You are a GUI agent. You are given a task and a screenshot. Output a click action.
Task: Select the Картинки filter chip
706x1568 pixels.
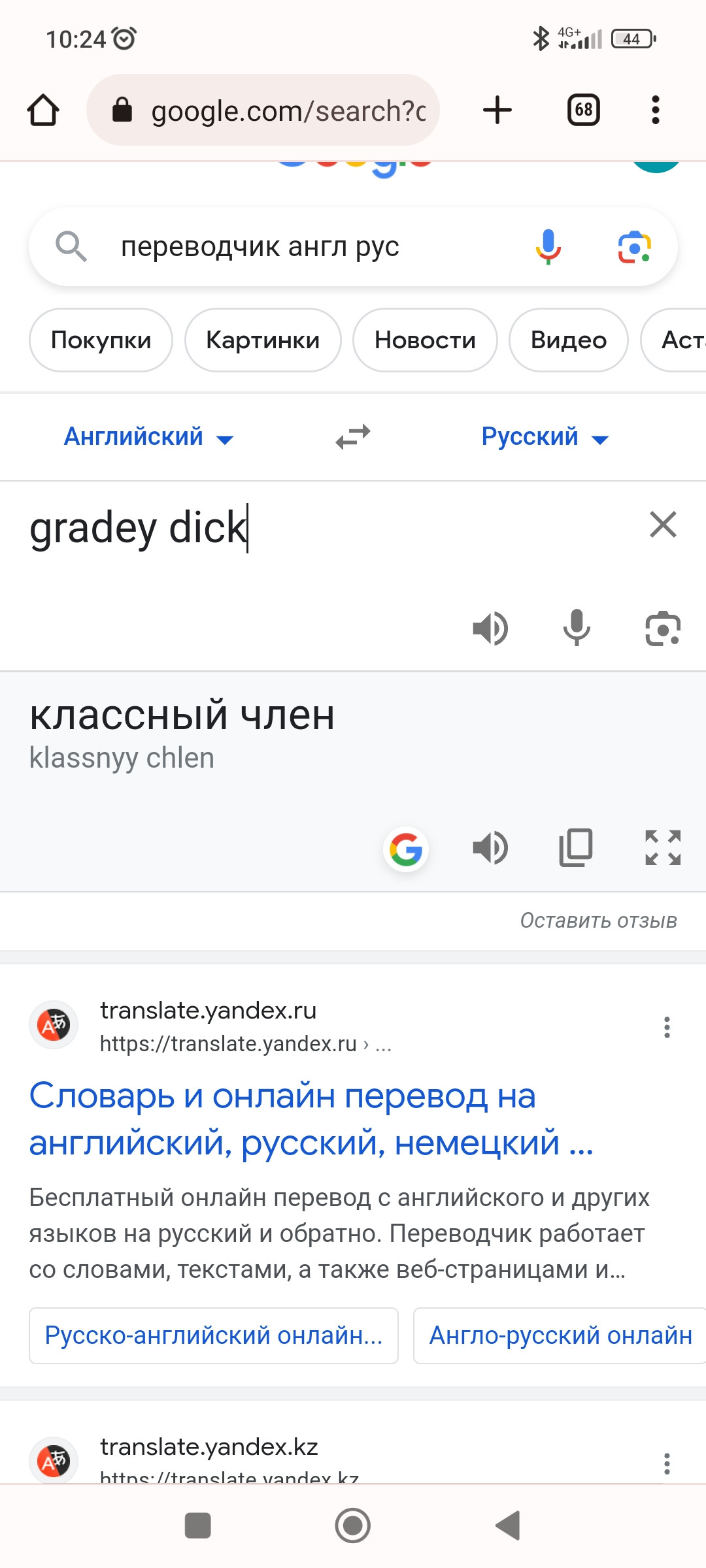coord(263,340)
